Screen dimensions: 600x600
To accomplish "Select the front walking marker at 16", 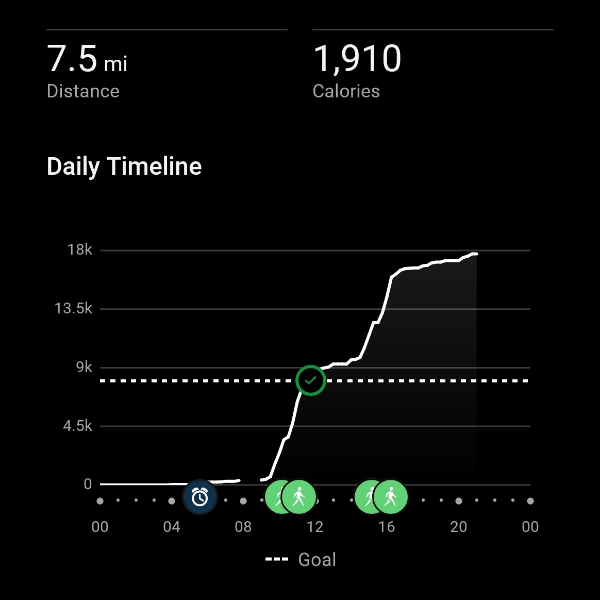I will coord(391,496).
